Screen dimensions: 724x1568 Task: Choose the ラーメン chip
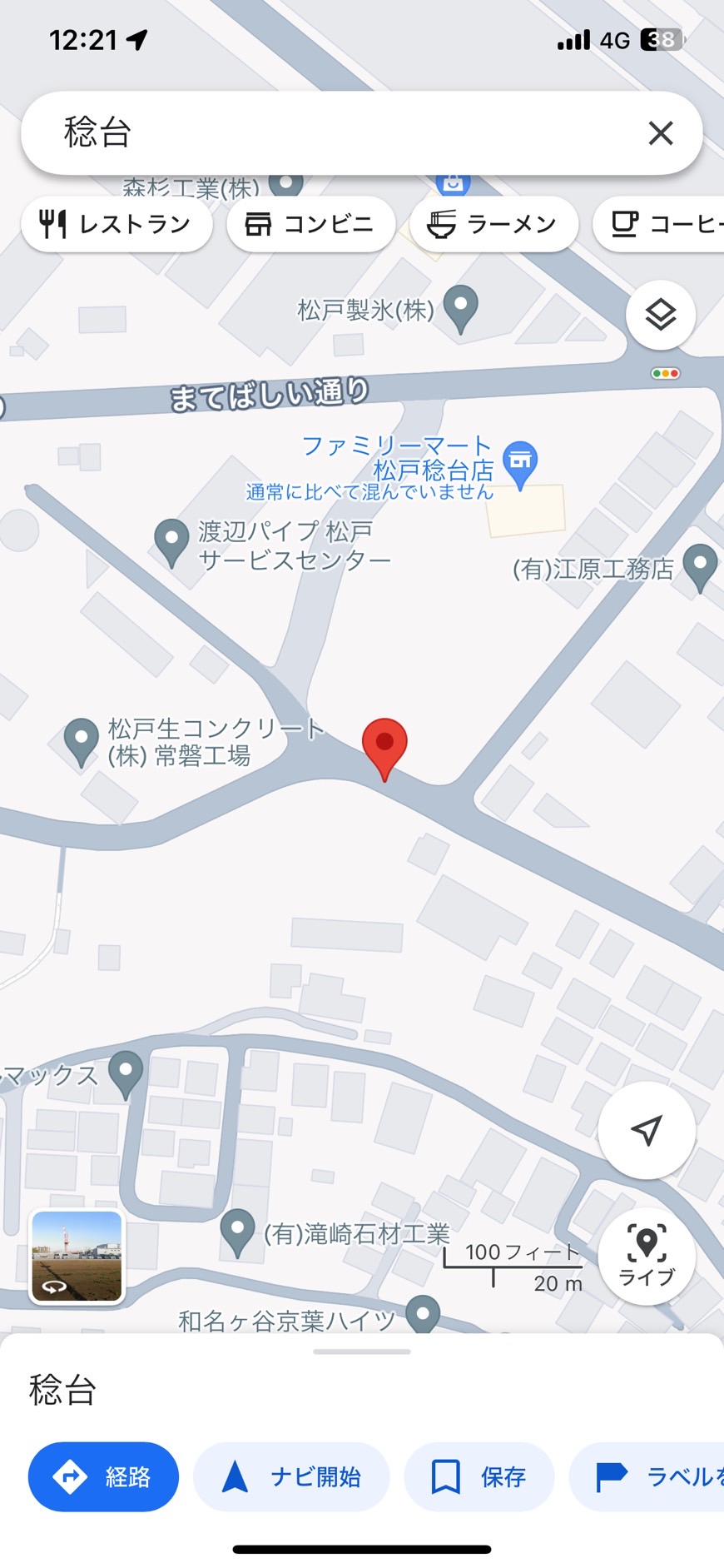pos(493,224)
